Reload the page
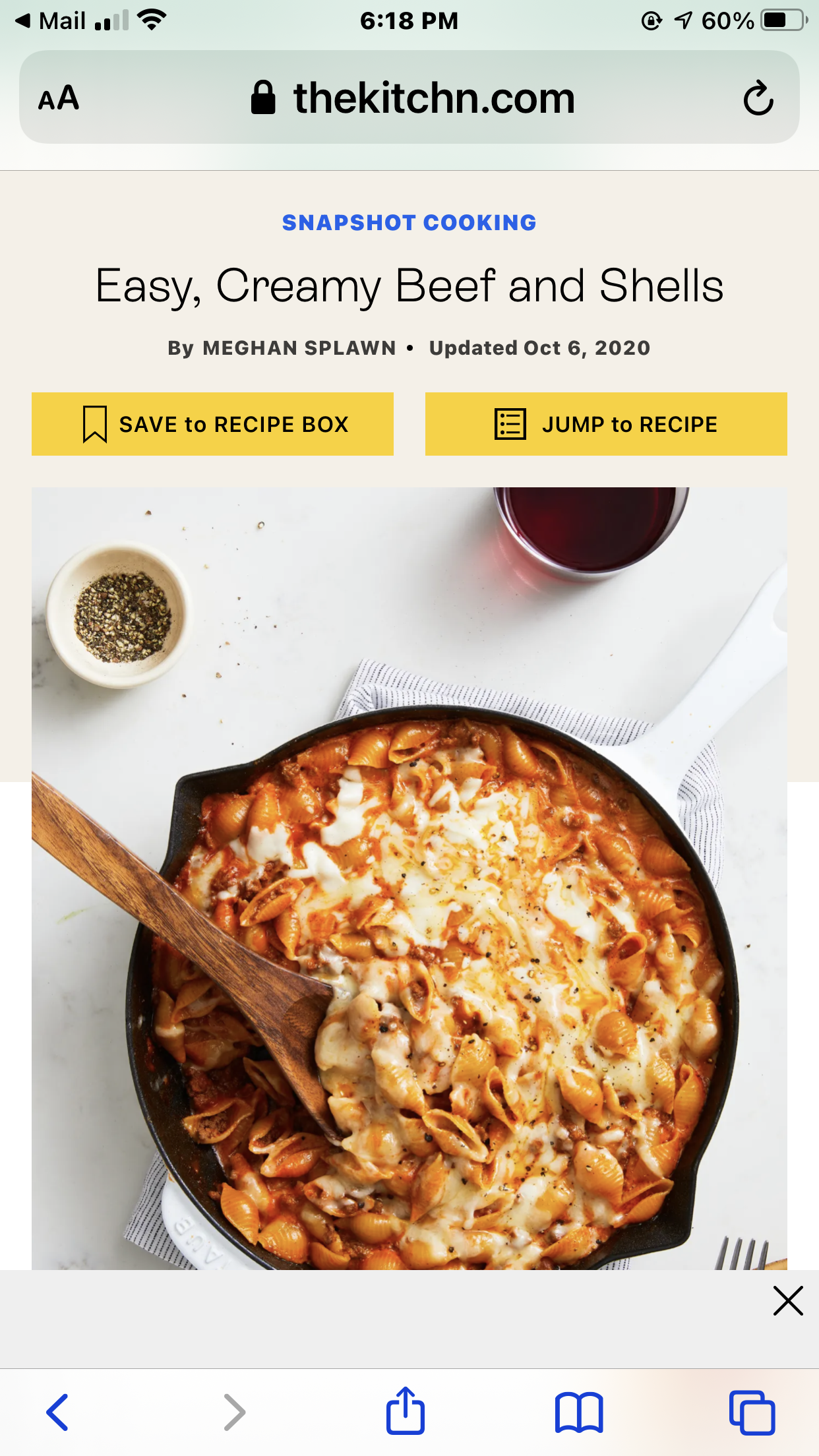The image size is (819, 1456). pos(758,99)
